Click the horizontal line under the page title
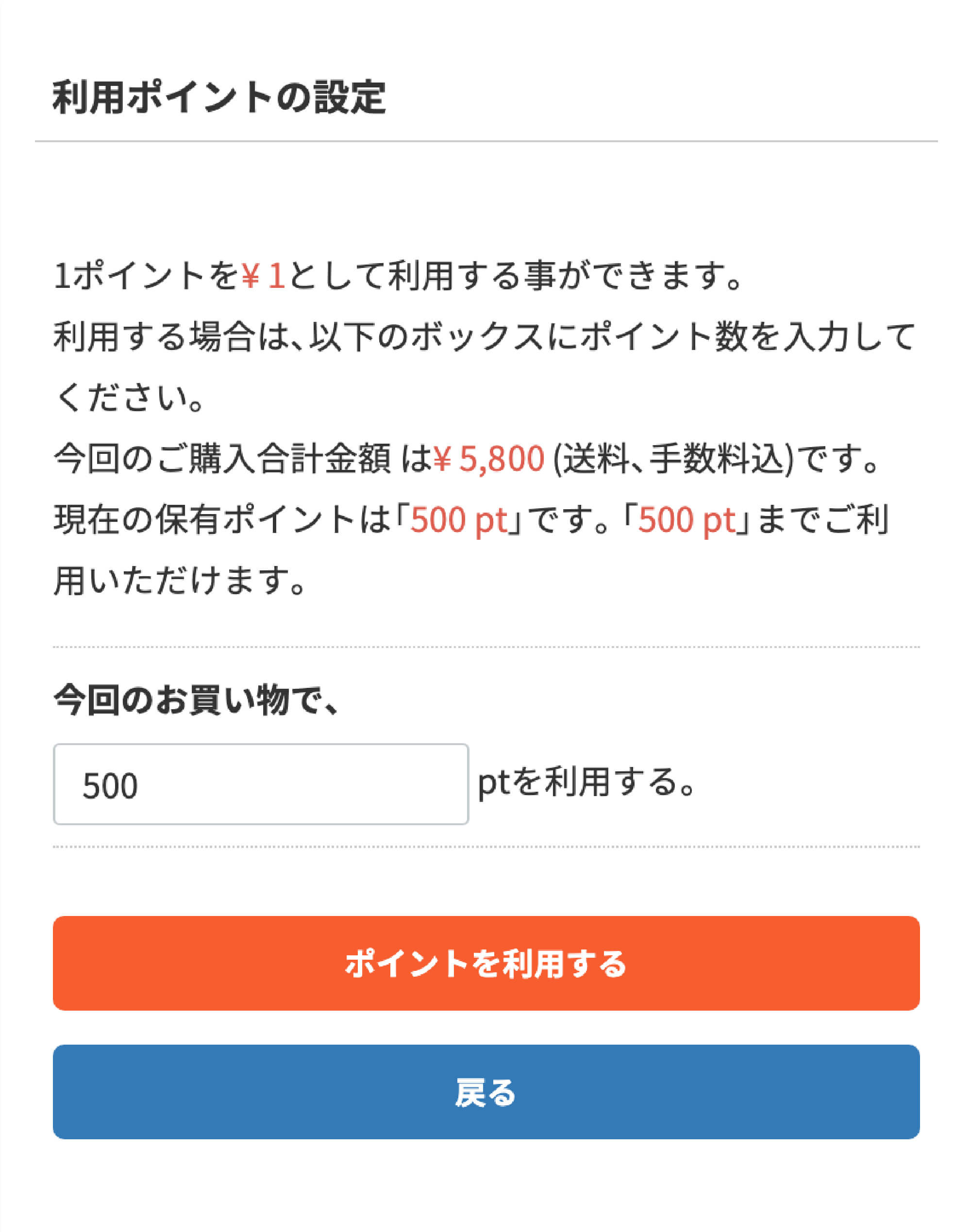 [485, 141]
